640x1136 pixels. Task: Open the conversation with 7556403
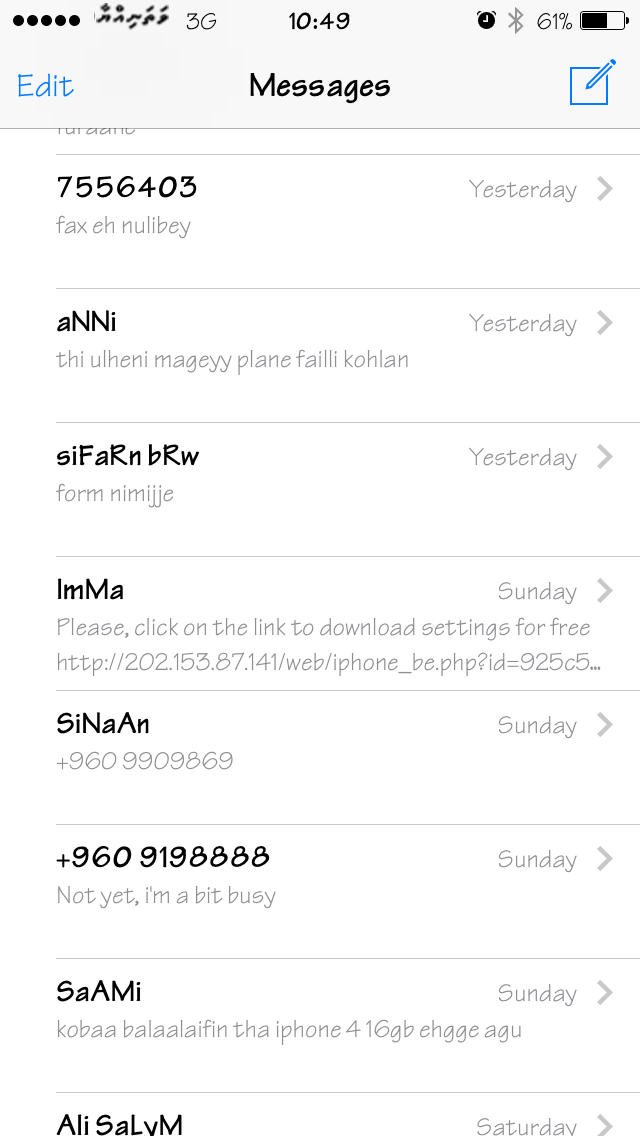coord(320,221)
